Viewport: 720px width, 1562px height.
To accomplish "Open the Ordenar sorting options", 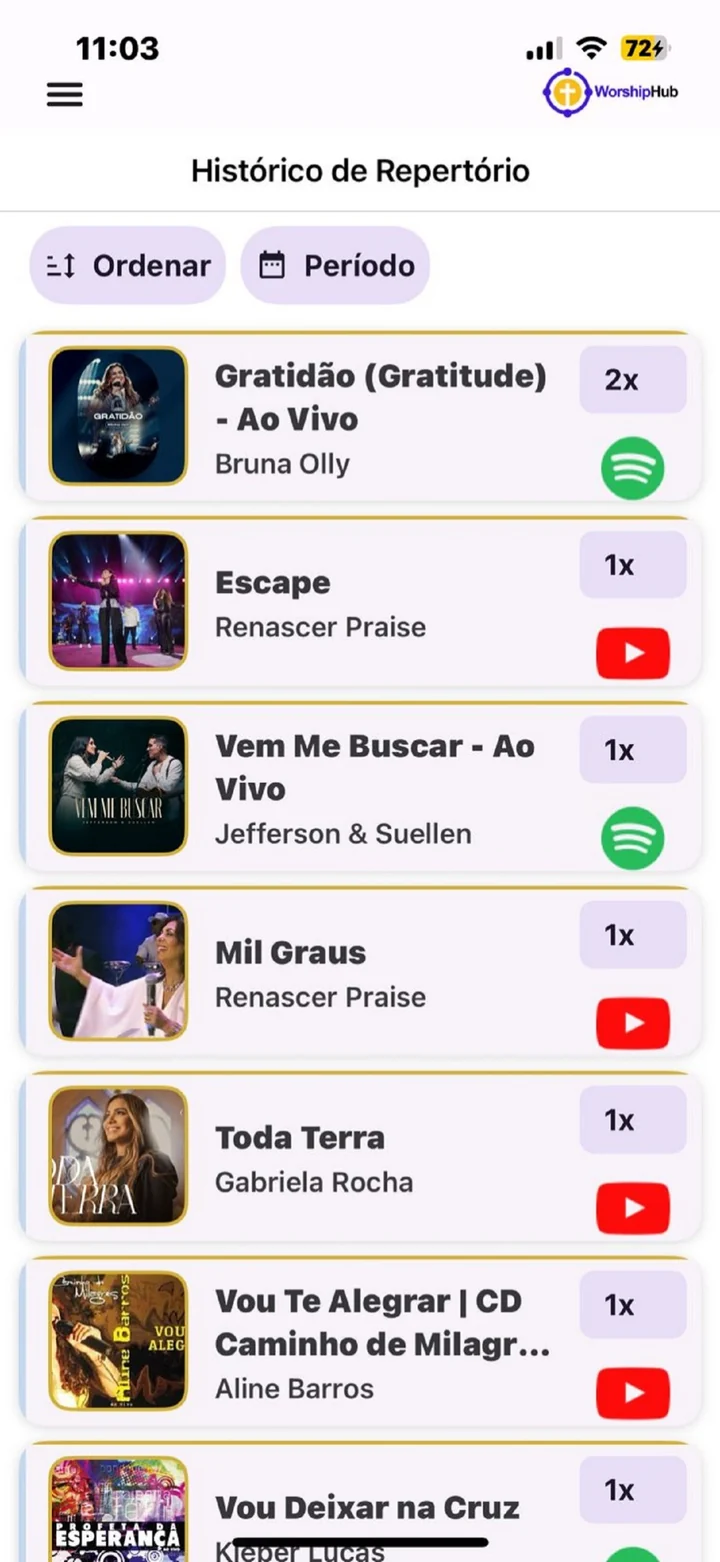I will 127,265.
